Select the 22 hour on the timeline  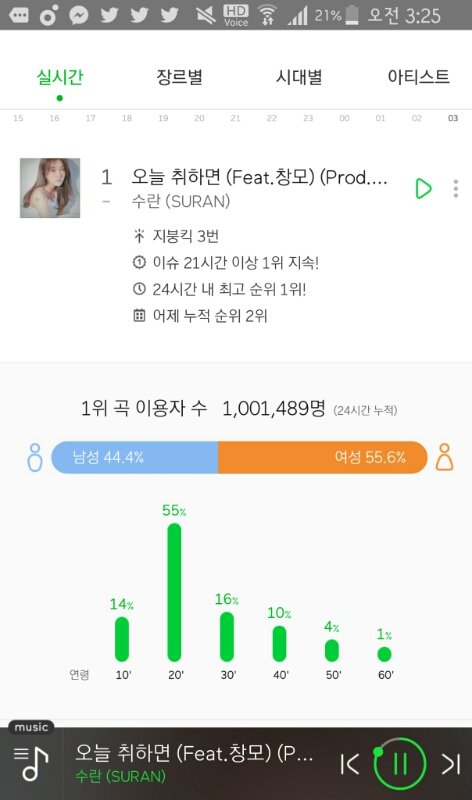coord(271,118)
